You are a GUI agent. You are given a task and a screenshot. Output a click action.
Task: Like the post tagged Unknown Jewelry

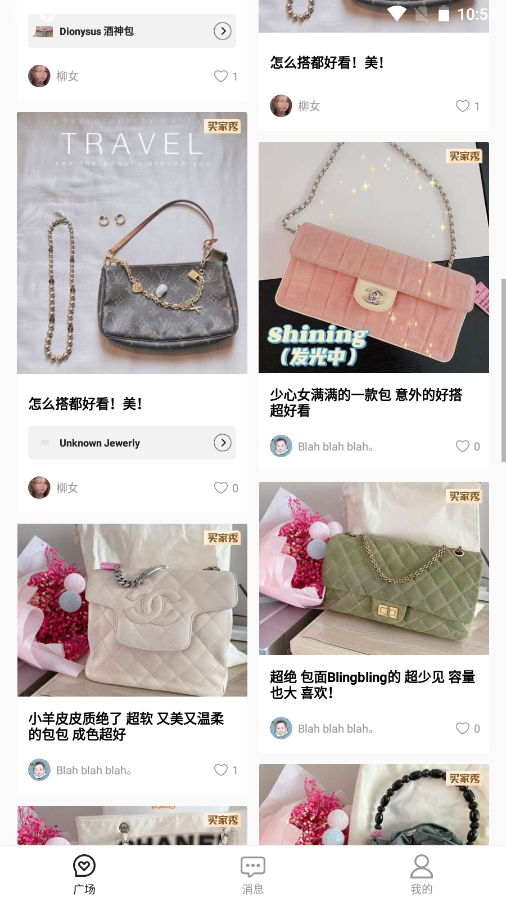coord(221,487)
